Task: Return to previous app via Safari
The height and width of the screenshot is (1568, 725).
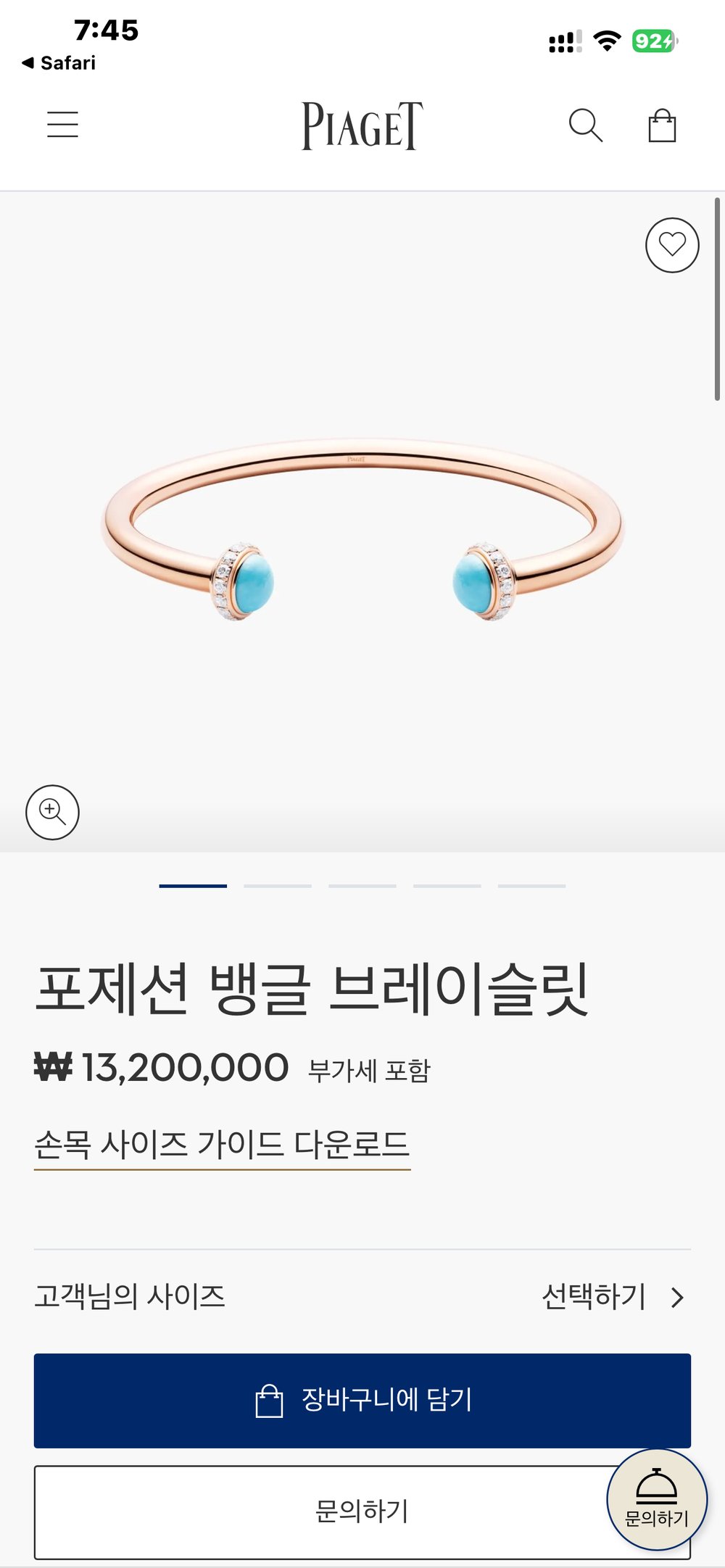Action: pos(58,63)
